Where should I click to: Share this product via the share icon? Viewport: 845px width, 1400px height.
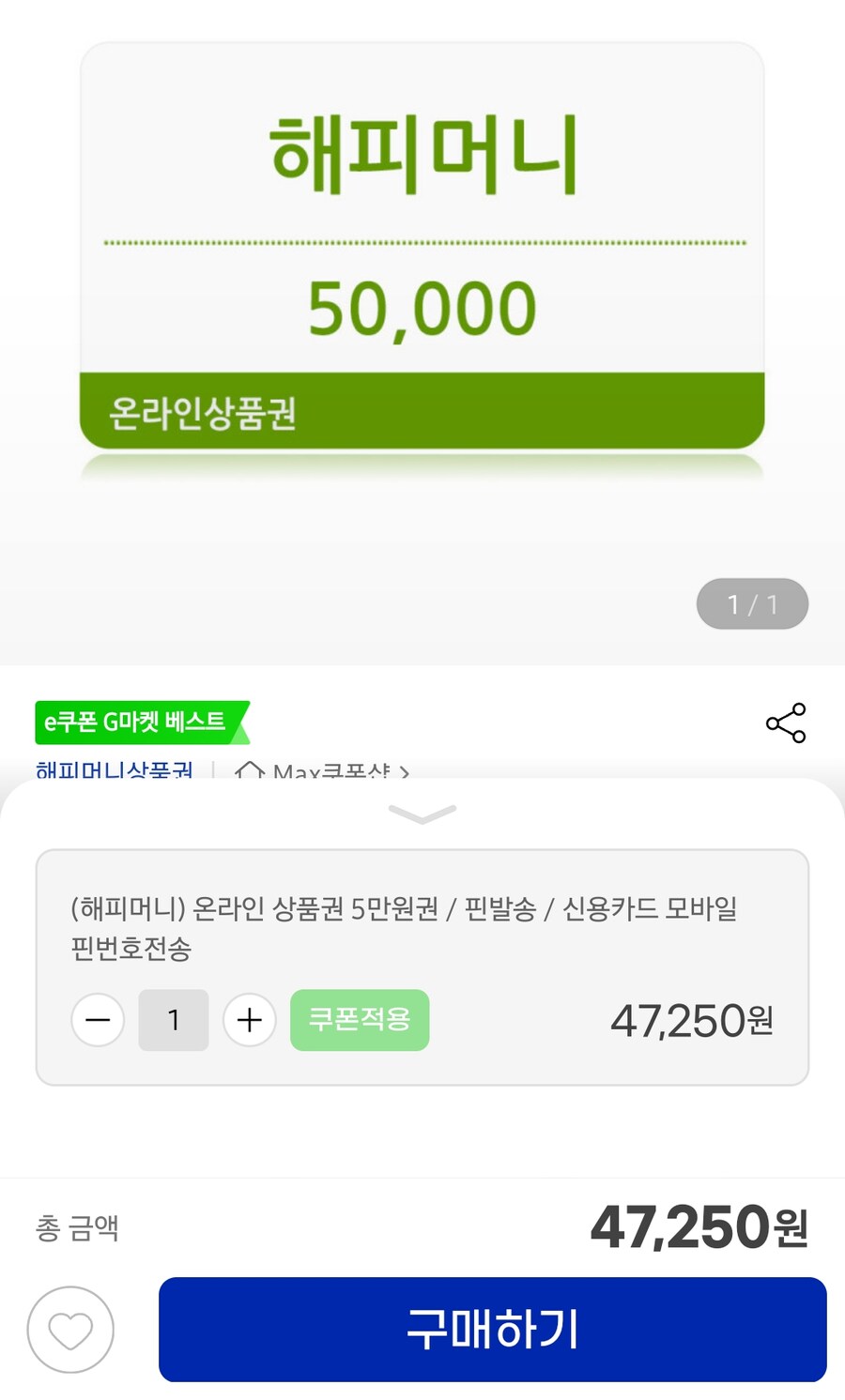[x=788, y=722]
